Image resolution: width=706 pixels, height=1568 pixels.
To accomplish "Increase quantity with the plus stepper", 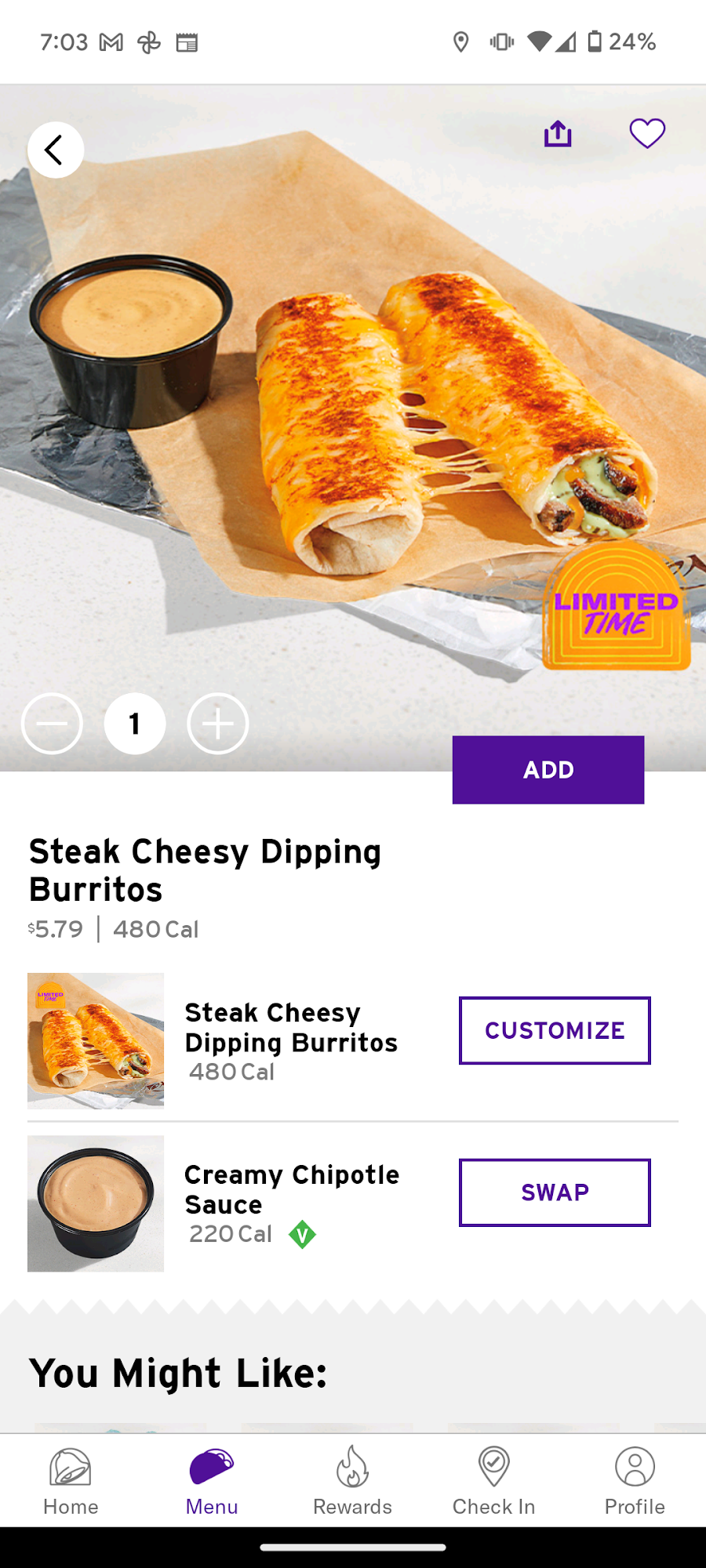I will (x=217, y=724).
